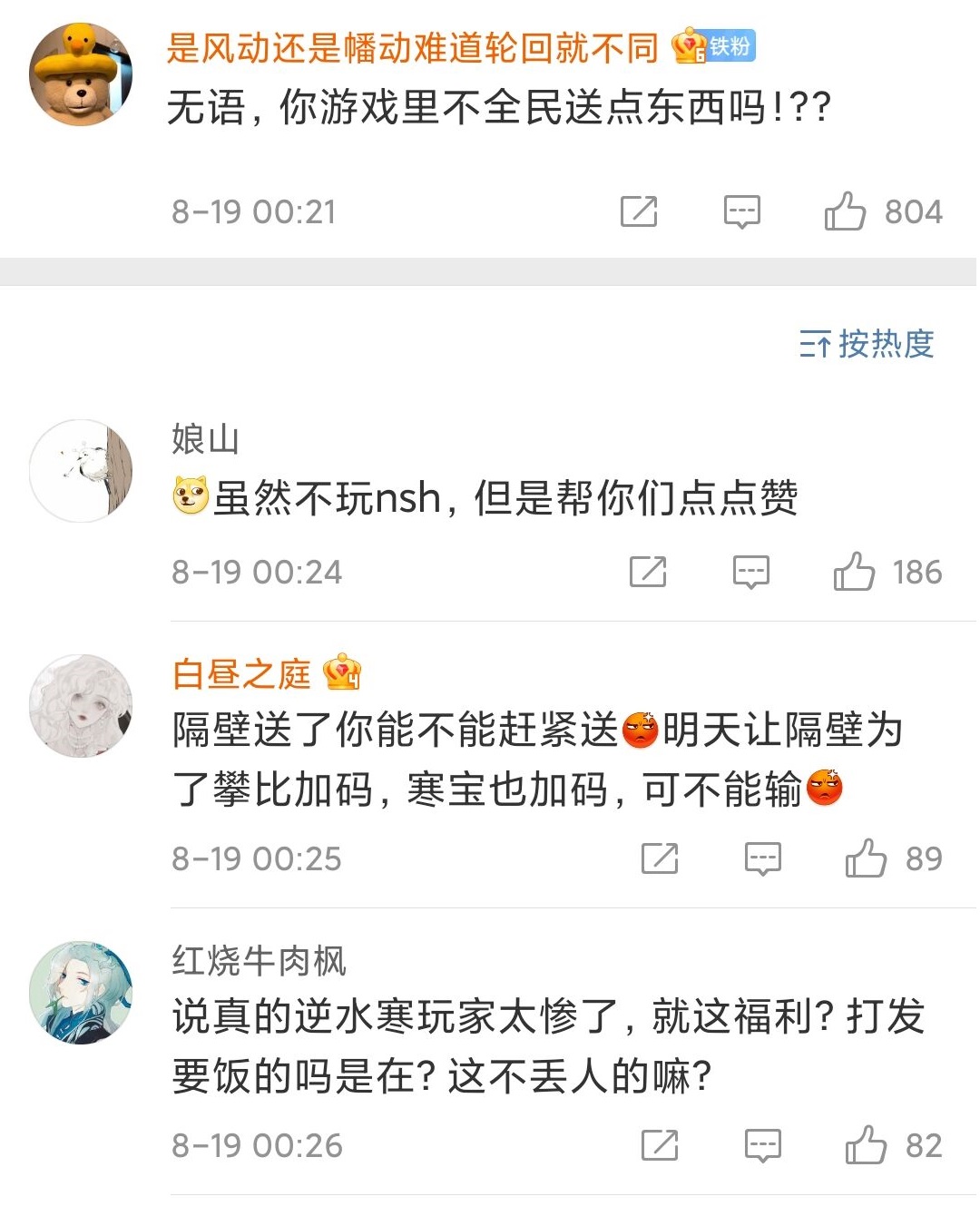Open the comment icon under 娘山's reply
The image size is (980, 1216).
(x=750, y=572)
